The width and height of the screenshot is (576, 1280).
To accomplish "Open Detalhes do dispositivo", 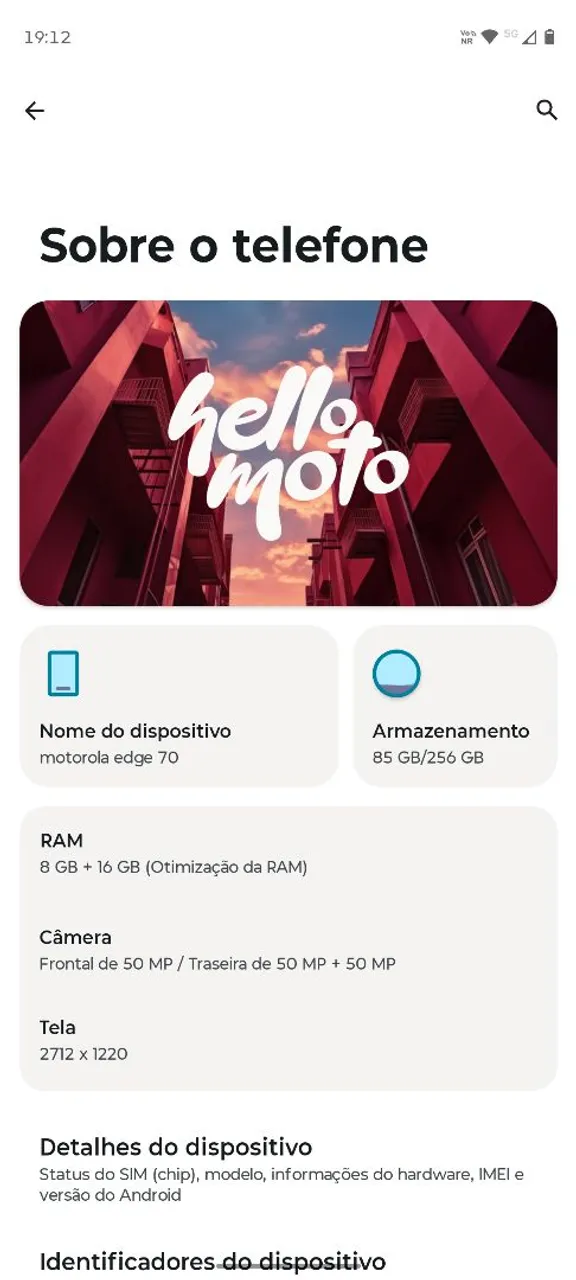I will [x=288, y=1168].
